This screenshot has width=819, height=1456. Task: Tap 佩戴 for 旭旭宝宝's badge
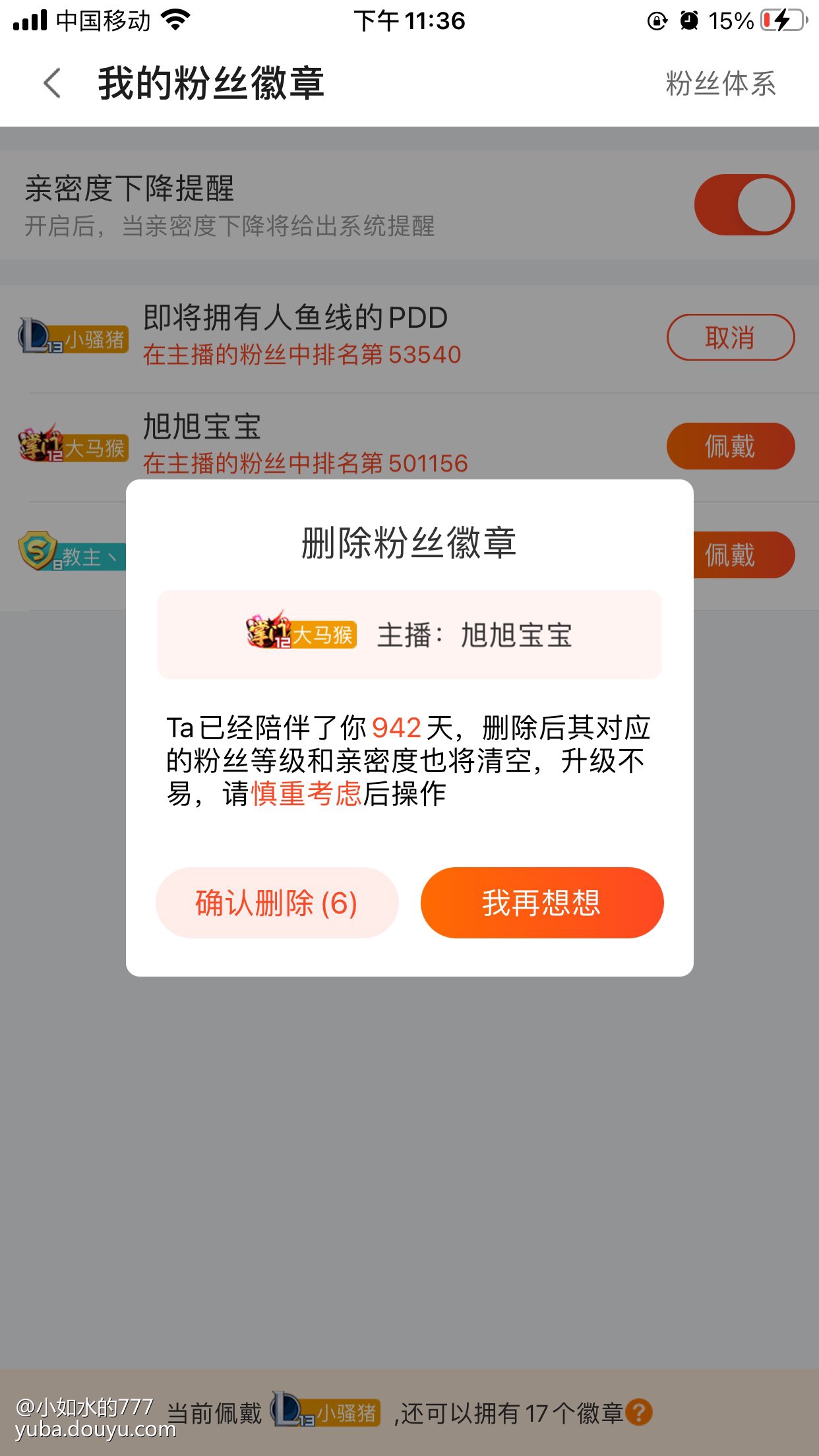tap(730, 446)
